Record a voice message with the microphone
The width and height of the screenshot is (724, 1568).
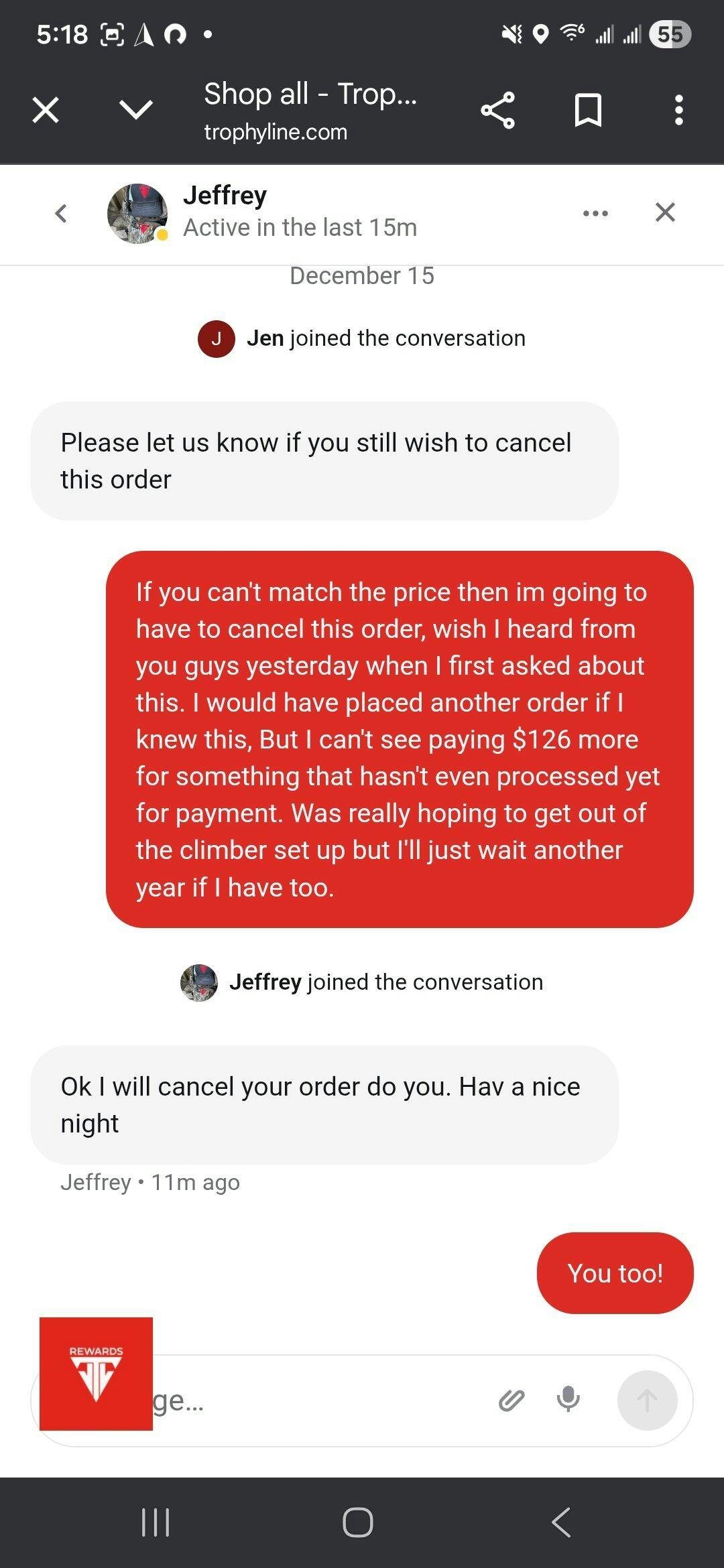pos(568,1399)
